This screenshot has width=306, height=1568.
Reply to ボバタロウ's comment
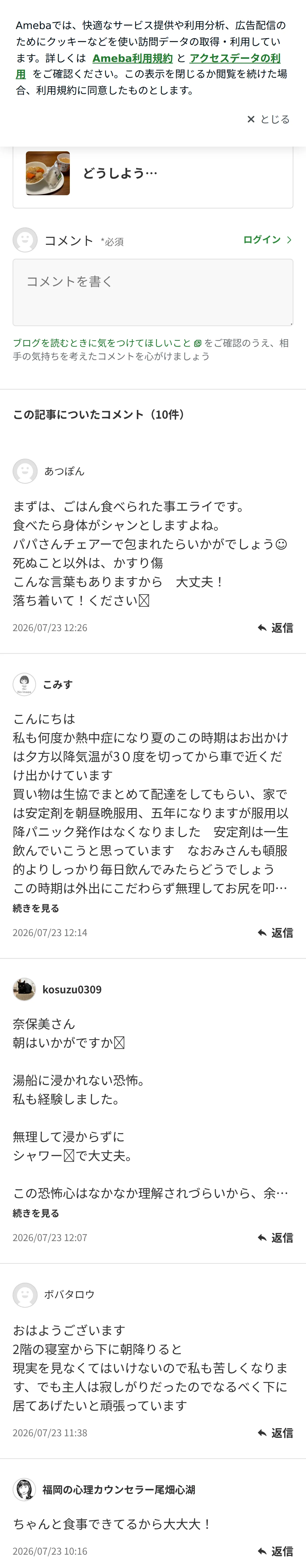point(275,1433)
